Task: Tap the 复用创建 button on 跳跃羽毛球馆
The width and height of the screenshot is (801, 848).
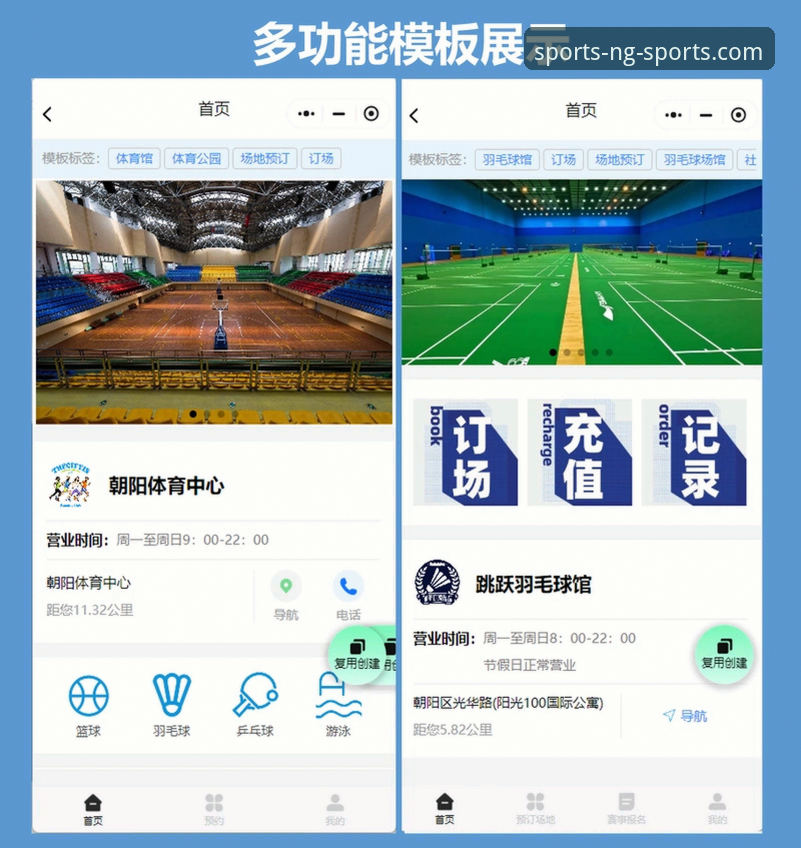Action: click(724, 654)
